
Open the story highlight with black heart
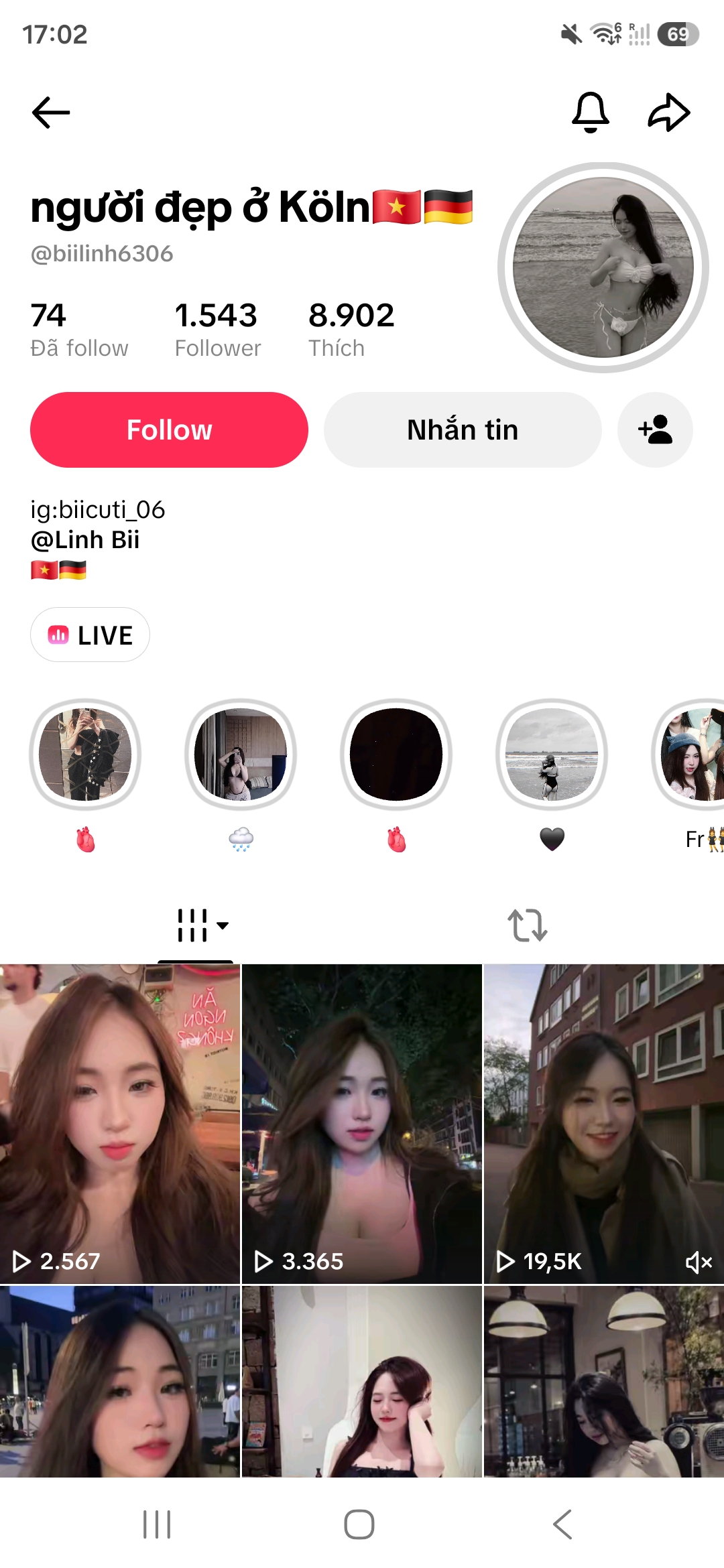pyautogui.click(x=552, y=776)
